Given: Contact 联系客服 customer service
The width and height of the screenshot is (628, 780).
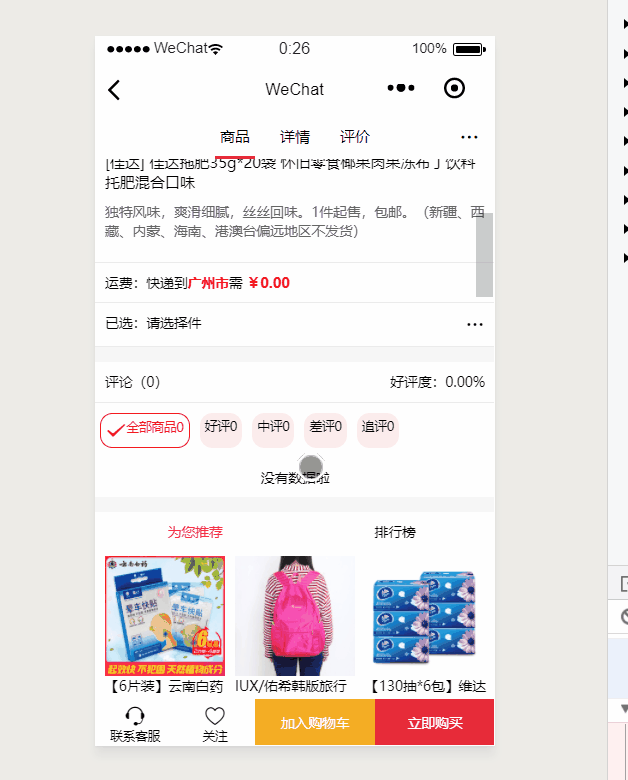Looking at the screenshot, I should 135,724.
